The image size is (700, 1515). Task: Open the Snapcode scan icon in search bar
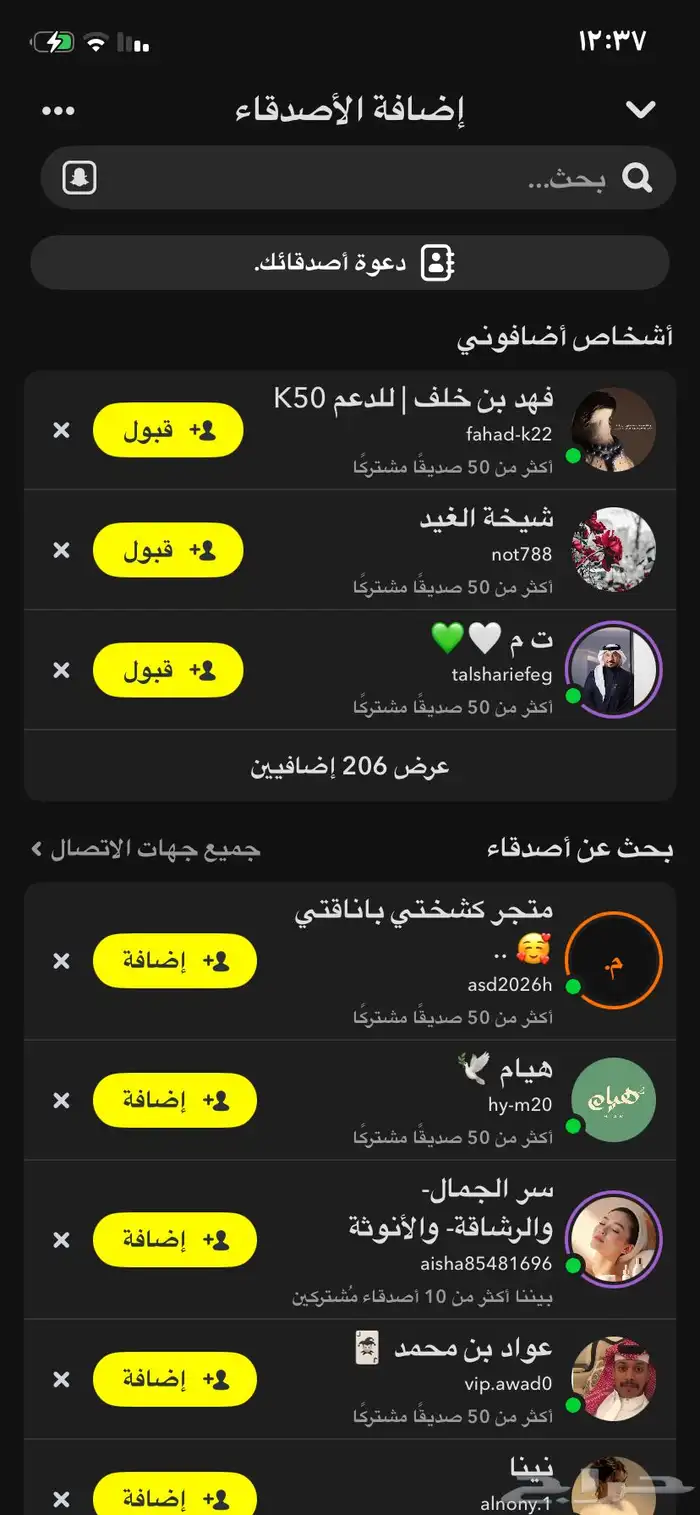pyautogui.click(x=79, y=178)
